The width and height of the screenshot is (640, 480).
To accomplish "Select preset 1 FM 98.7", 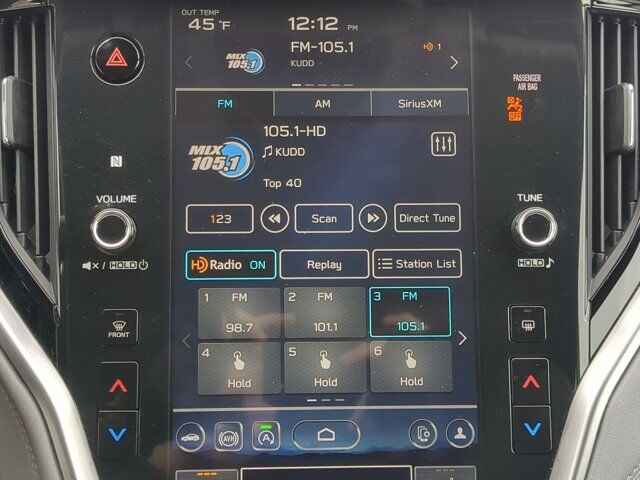I will pos(239,312).
